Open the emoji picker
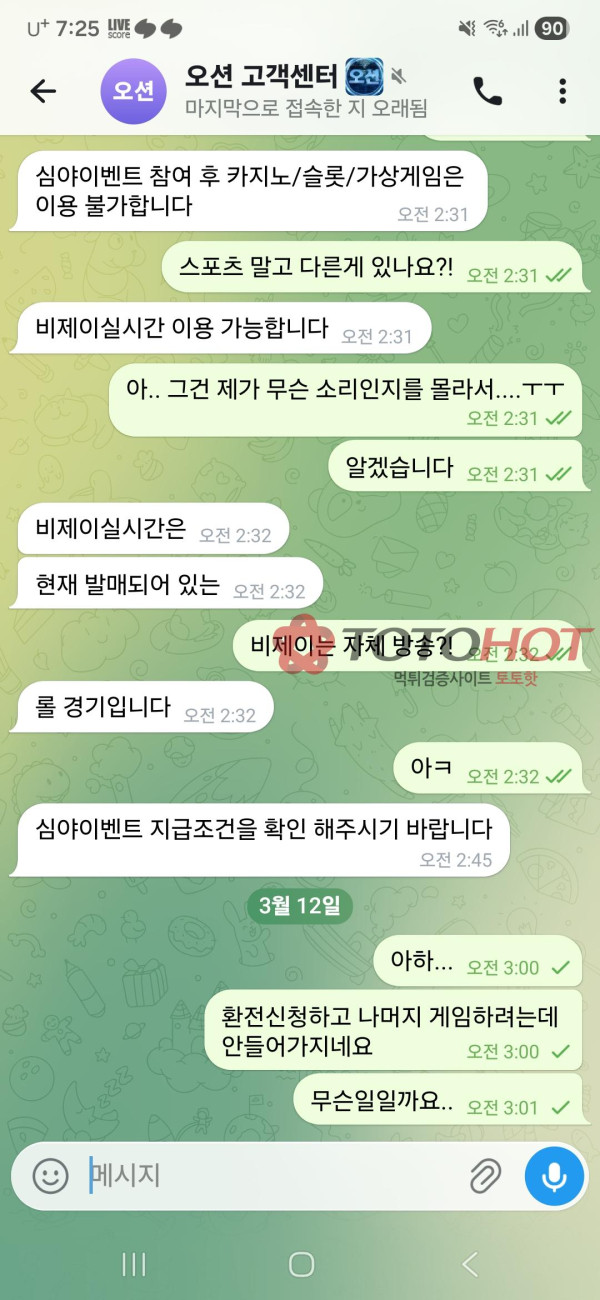Image resolution: width=600 pixels, height=1300 pixels. tap(51, 1175)
